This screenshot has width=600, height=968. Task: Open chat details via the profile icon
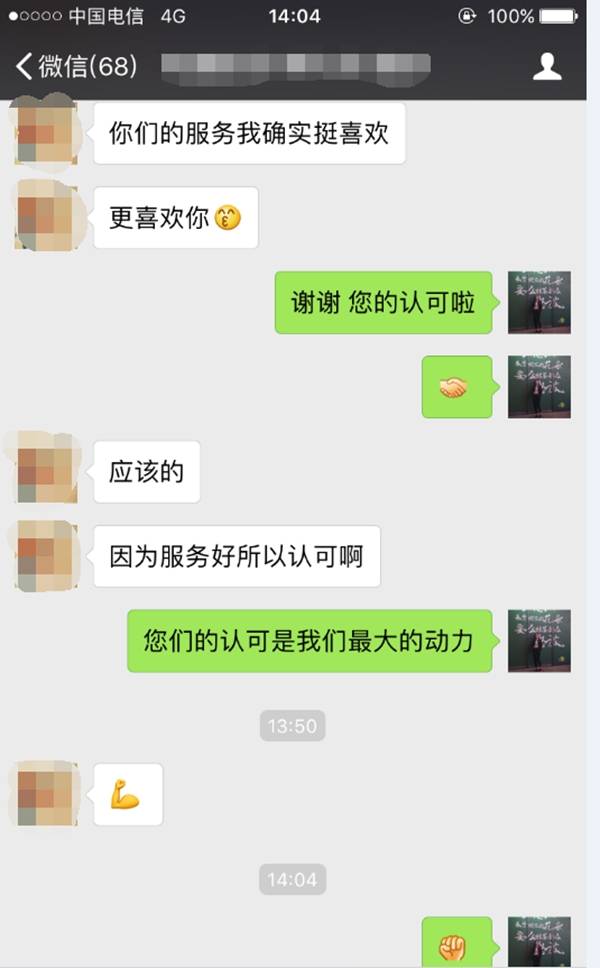[547, 67]
